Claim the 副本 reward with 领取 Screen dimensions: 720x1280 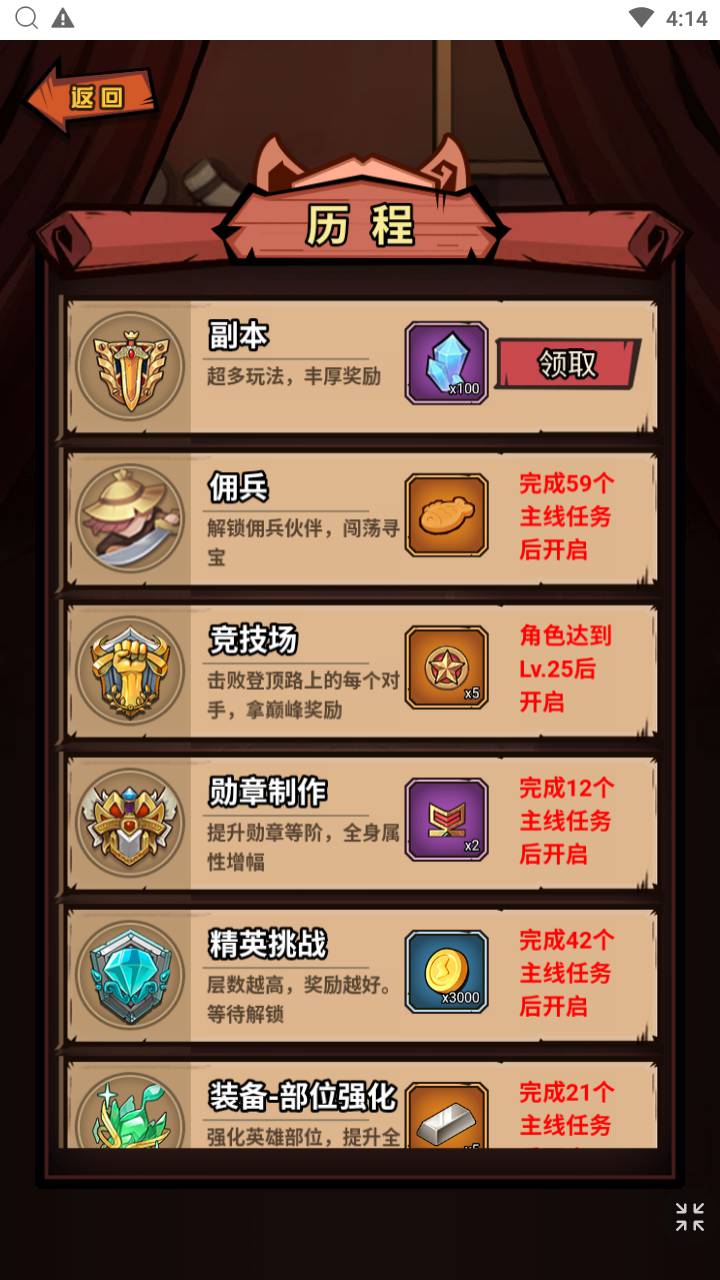point(567,364)
